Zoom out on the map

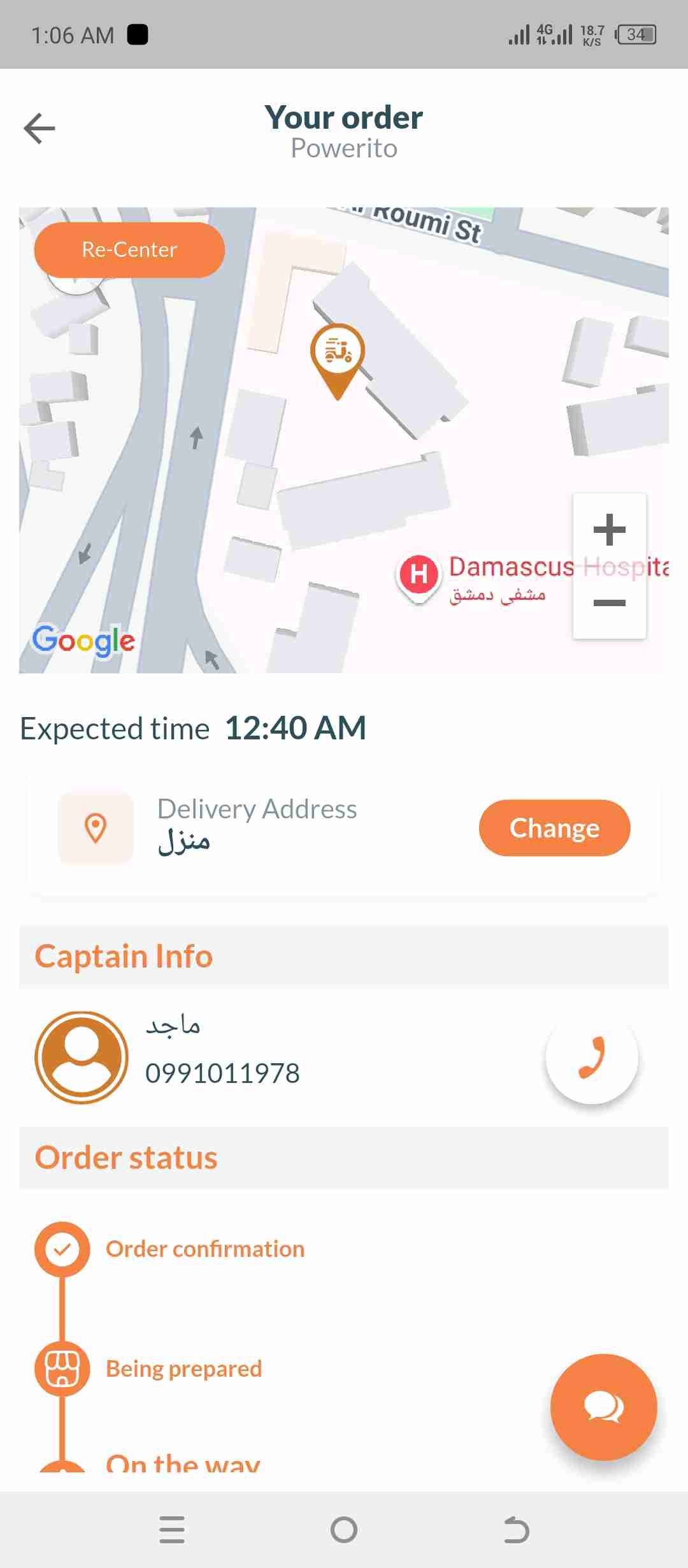[609, 602]
